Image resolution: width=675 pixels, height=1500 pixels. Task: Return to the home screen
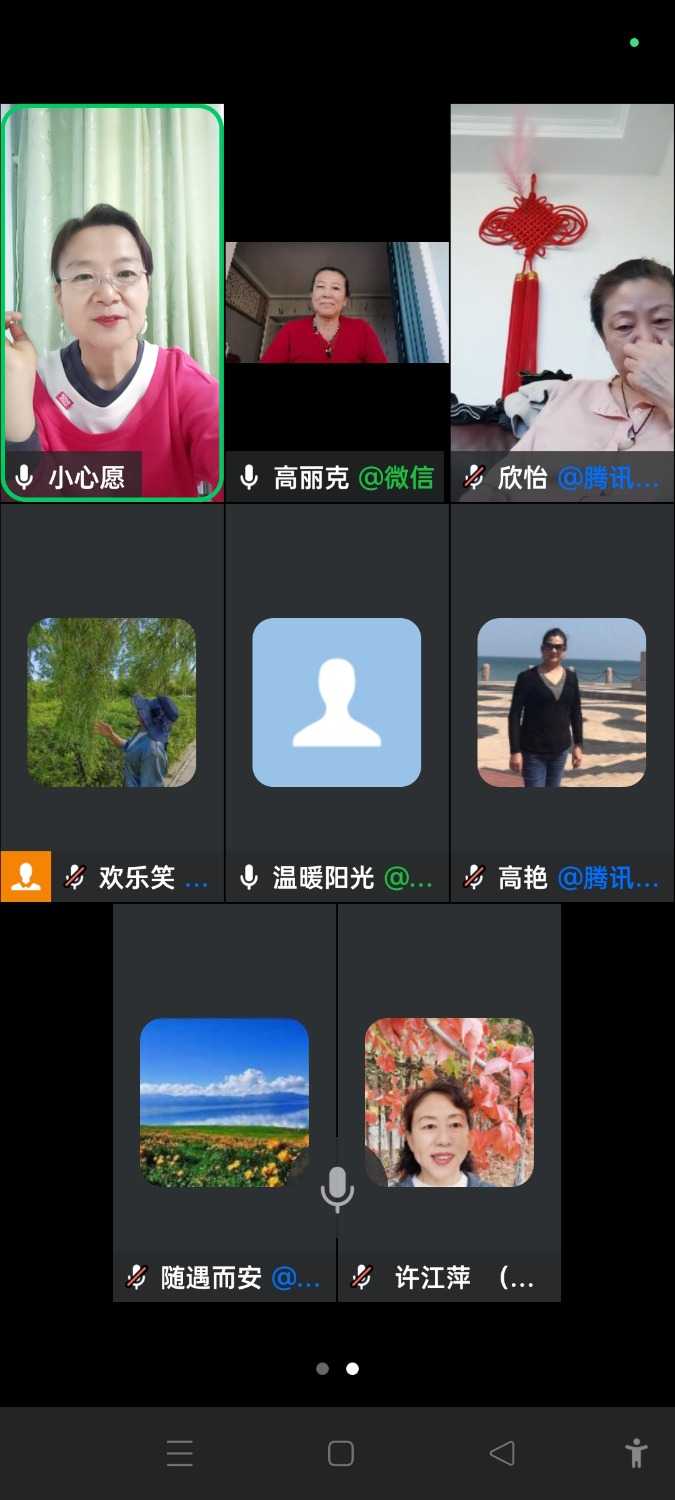341,1453
